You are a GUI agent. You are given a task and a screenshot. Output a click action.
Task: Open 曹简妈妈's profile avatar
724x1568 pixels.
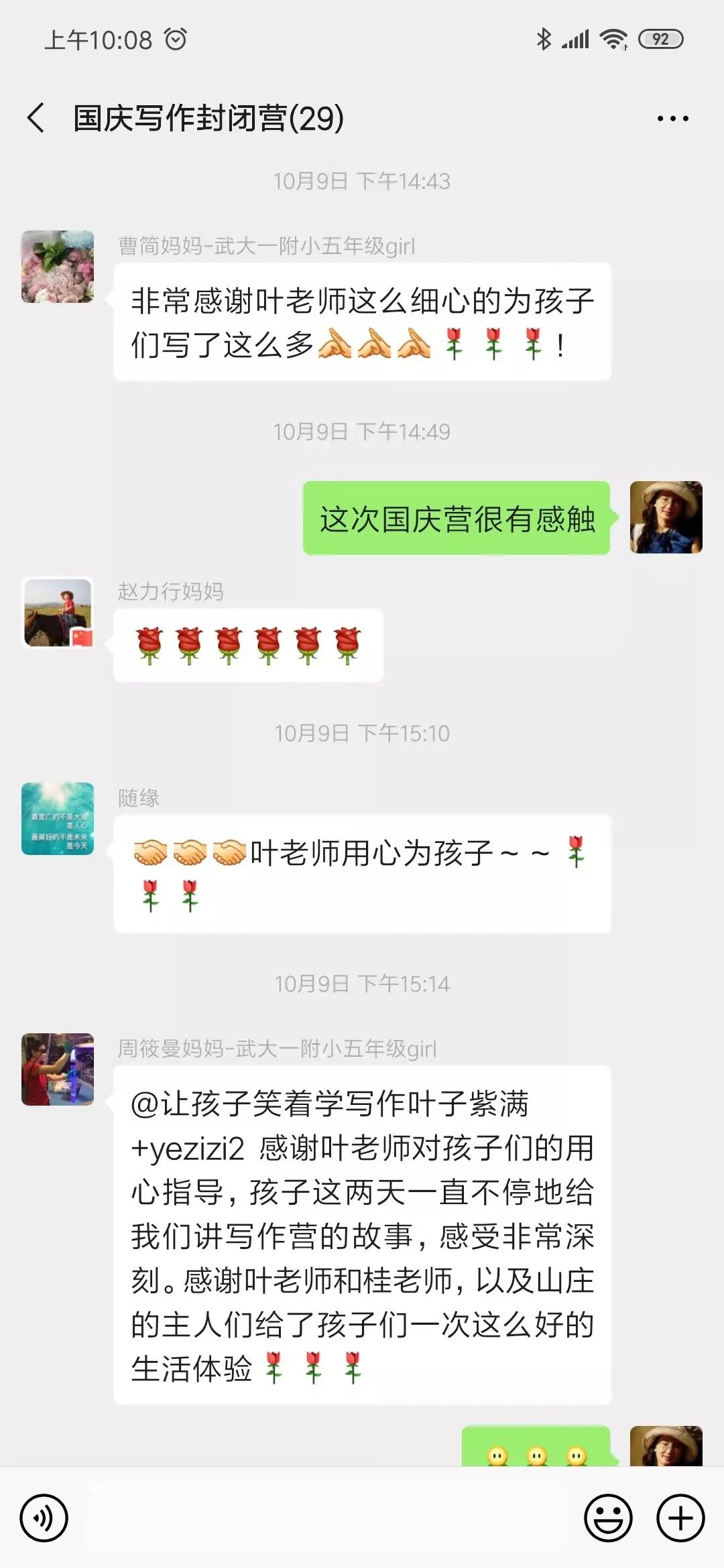tap(58, 267)
